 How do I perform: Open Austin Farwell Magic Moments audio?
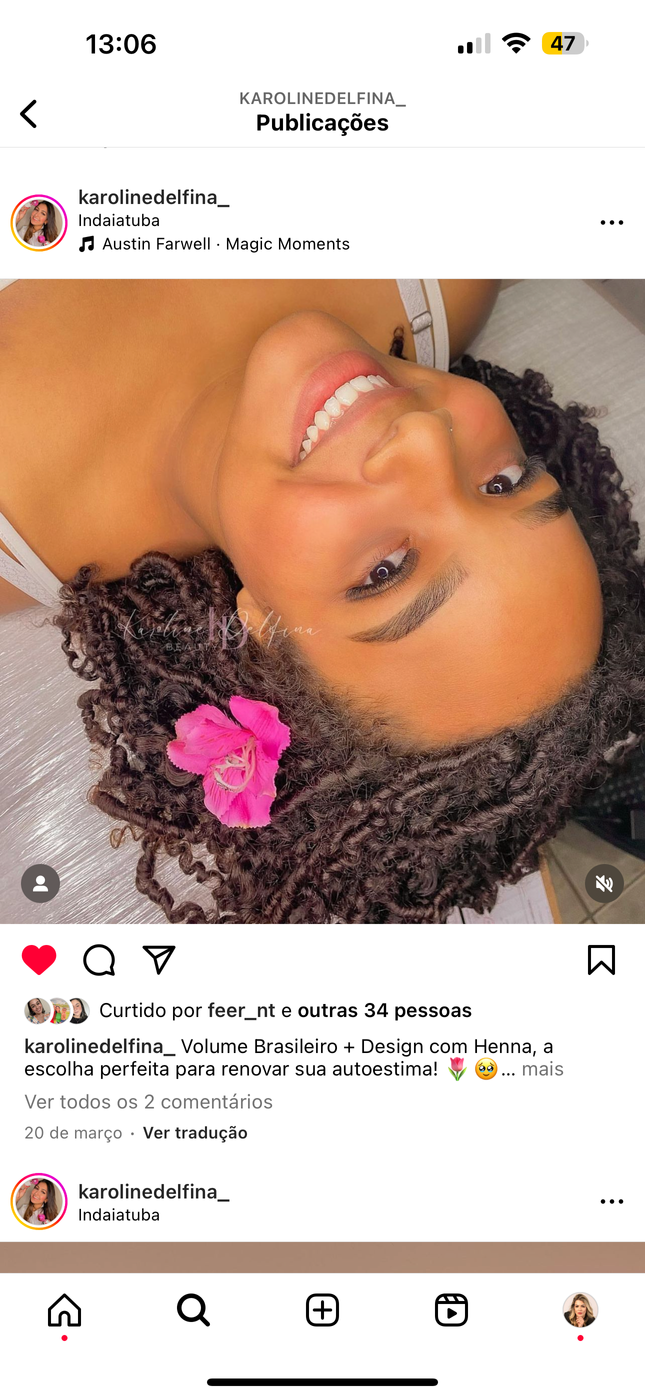[225, 244]
